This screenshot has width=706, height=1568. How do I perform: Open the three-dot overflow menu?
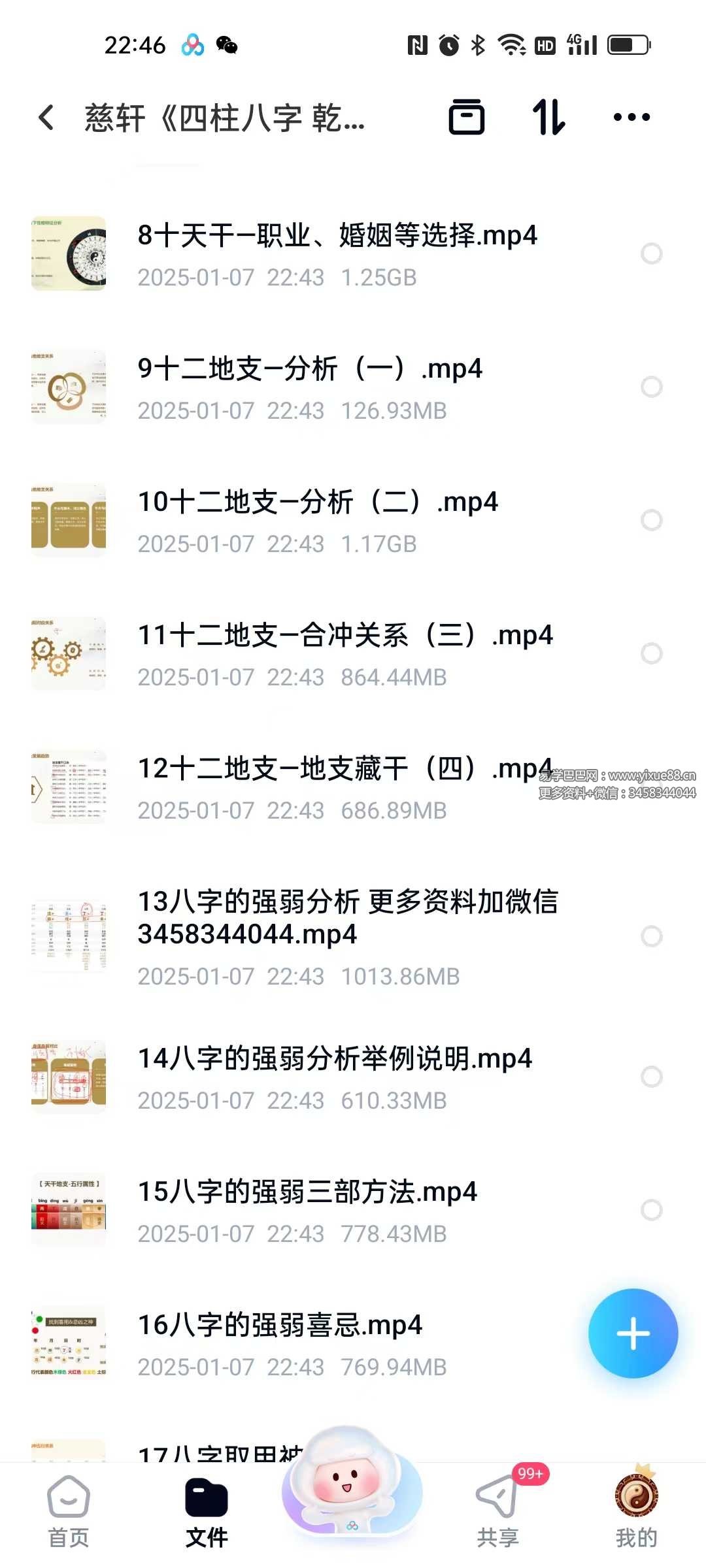tap(631, 118)
